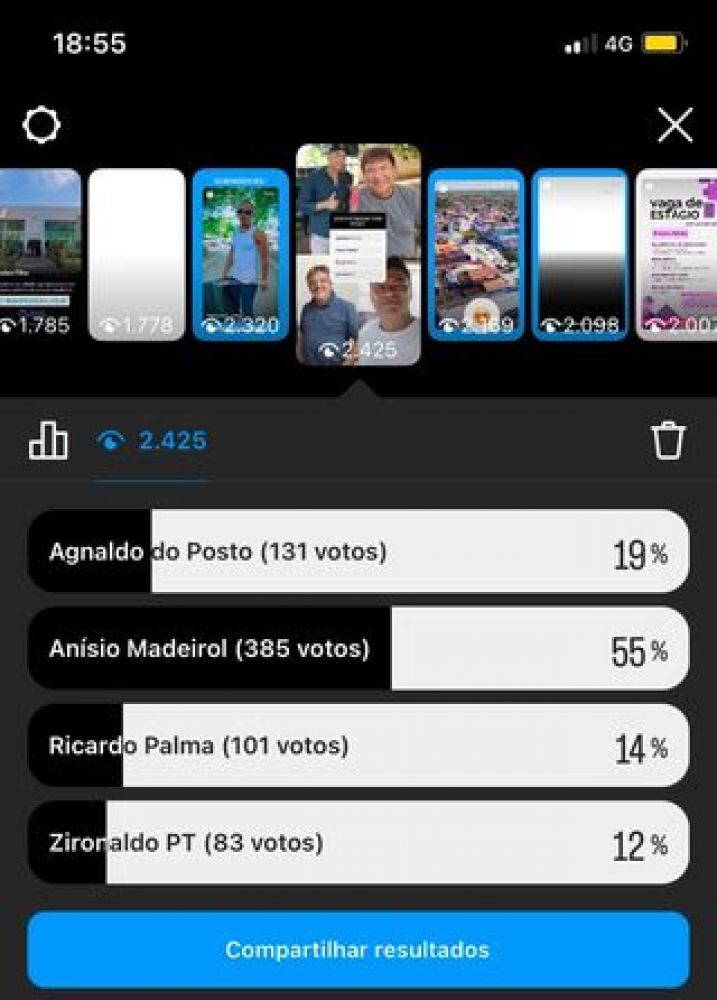Viewport: 717px width, 1000px height.
Task: Select the vaga de estágio story thumbnail
Action: [x=677, y=254]
